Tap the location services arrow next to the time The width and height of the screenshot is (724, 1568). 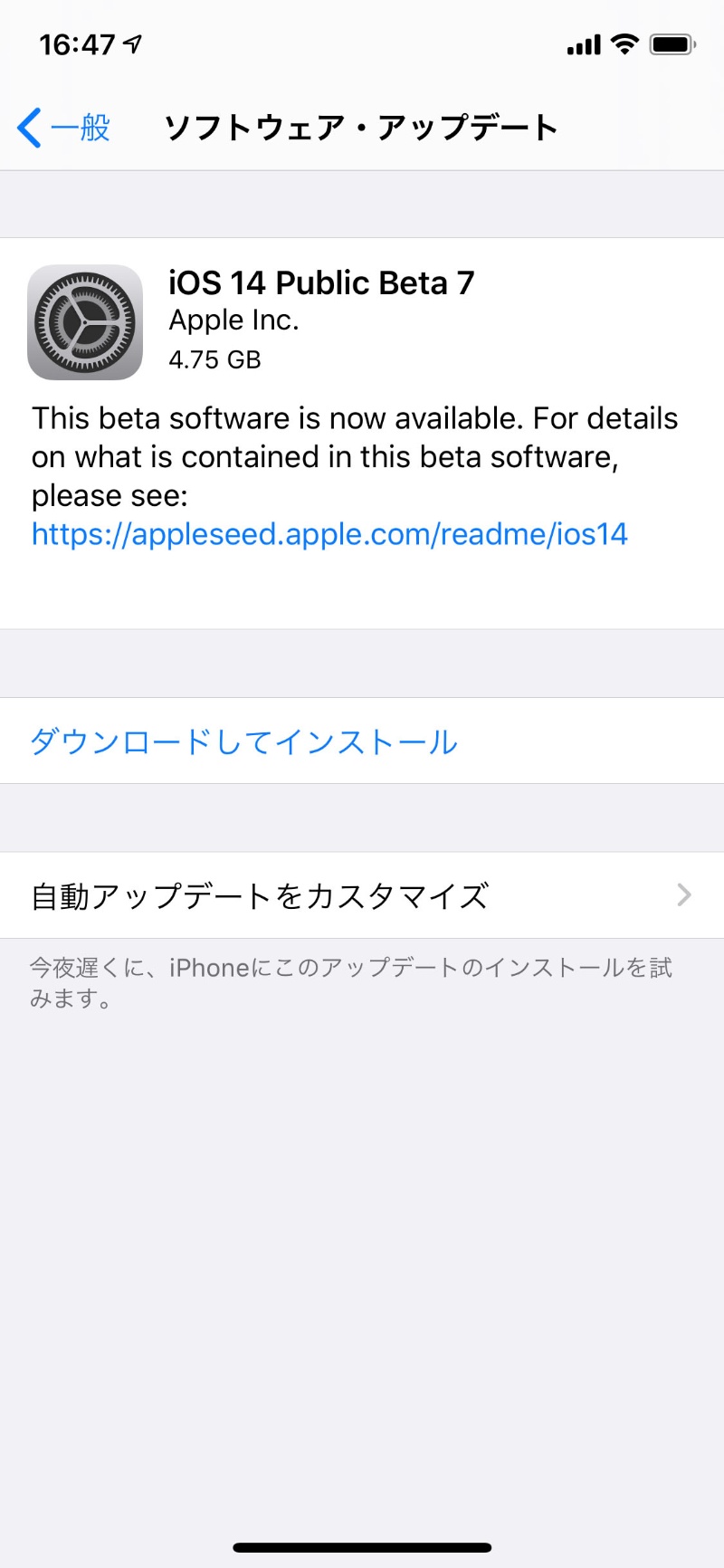tap(132, 43)
